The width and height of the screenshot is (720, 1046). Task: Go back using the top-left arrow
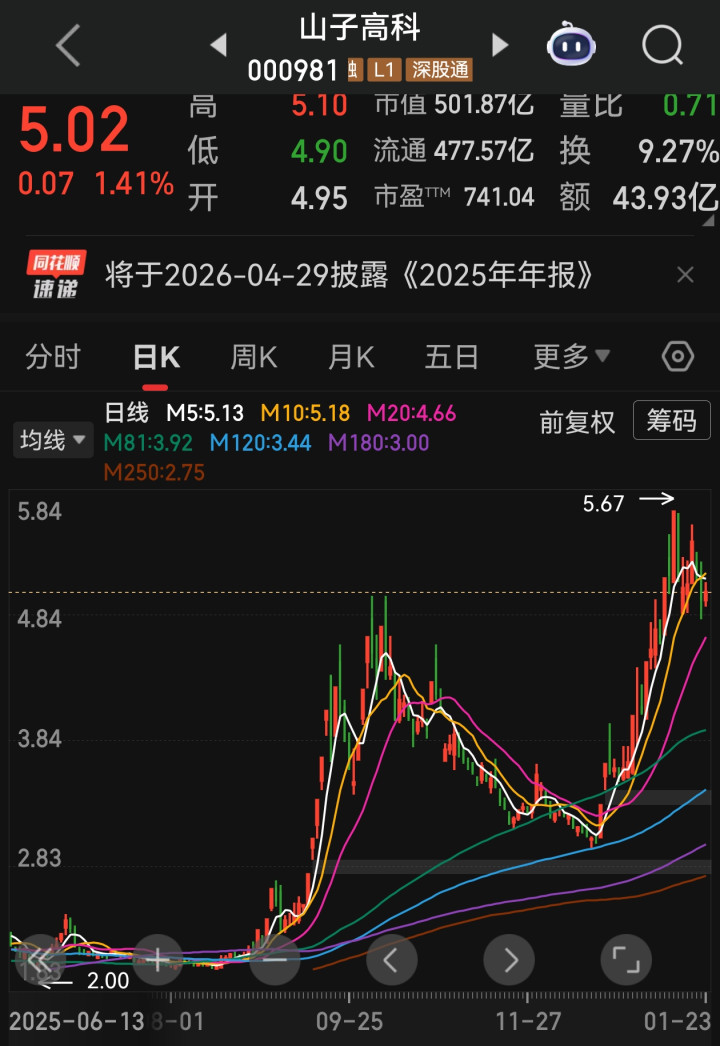[68, 45]
